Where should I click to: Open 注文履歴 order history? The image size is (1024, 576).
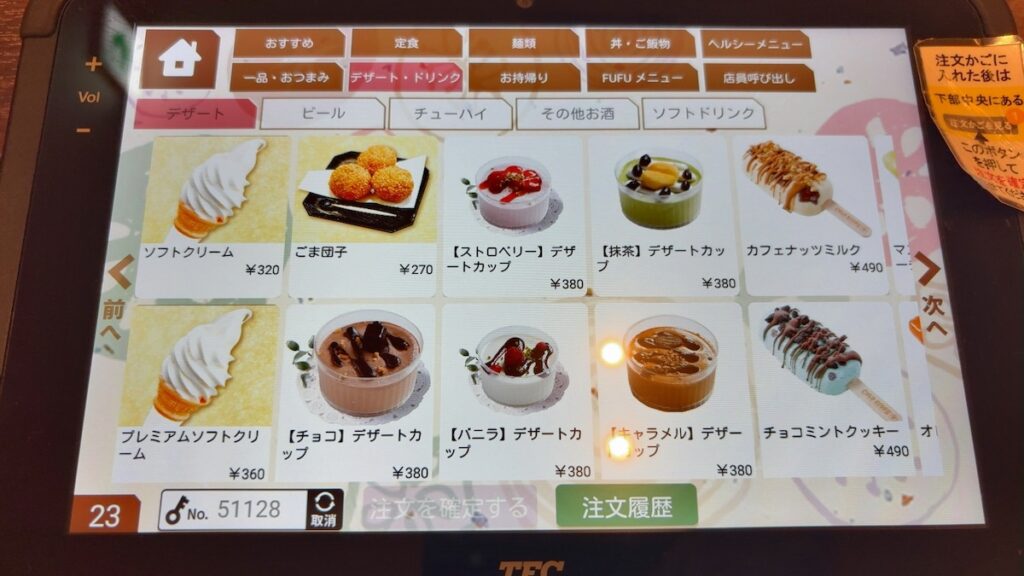tap(626, 507)
